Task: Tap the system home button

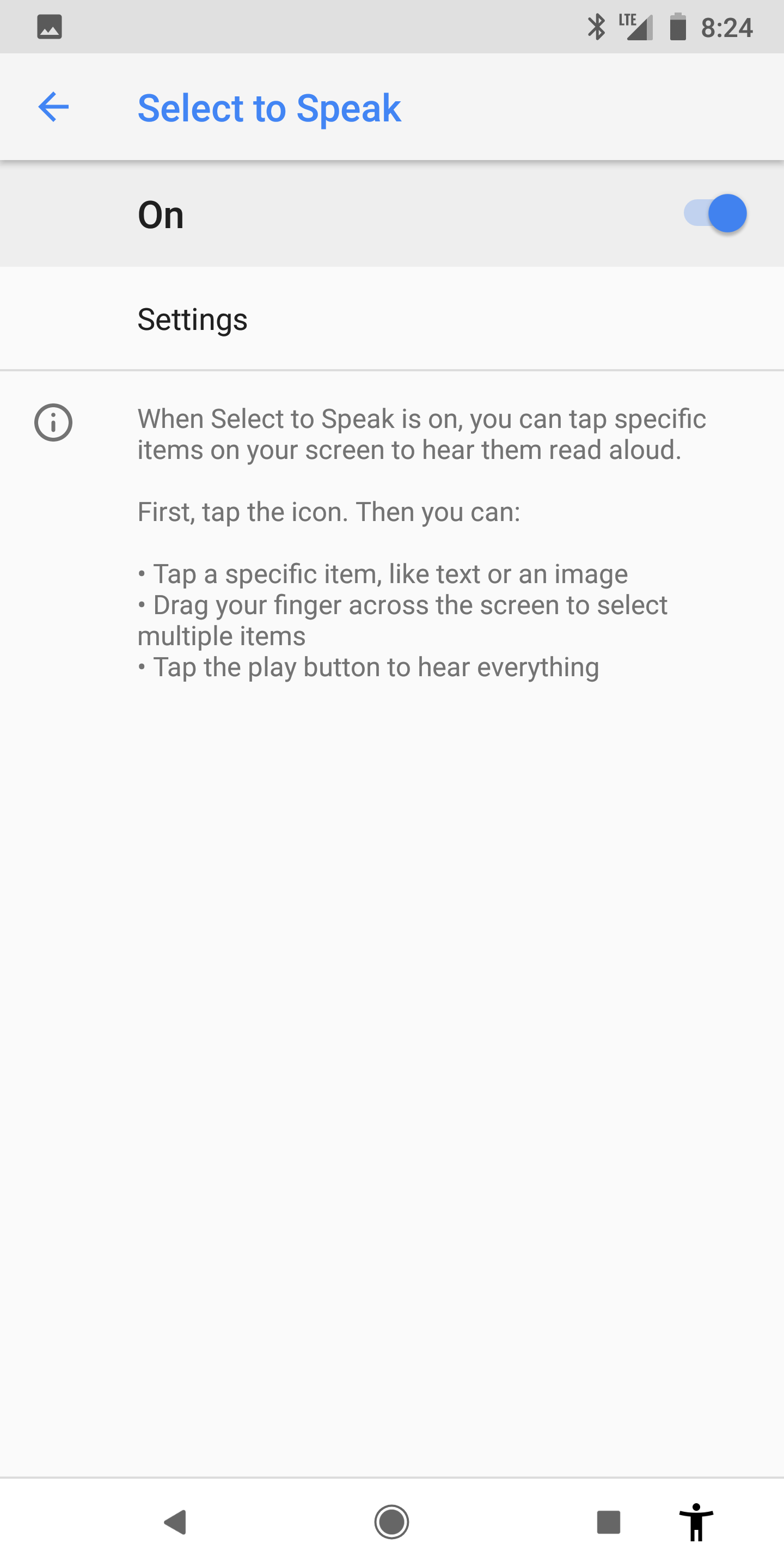Action: [x=391, y=1522]
